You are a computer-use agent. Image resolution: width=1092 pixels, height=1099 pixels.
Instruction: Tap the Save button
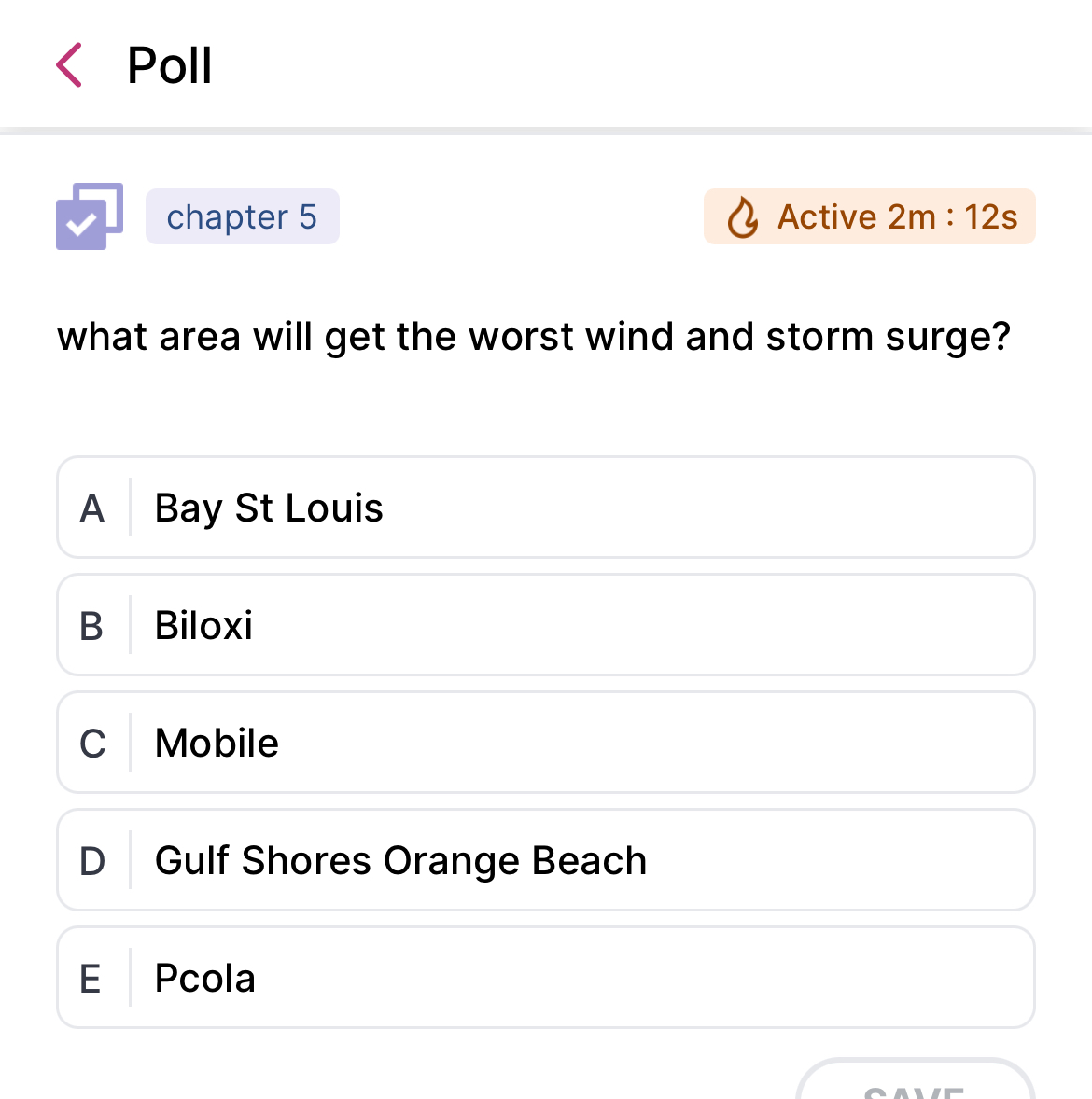(x=914, y=1084)
